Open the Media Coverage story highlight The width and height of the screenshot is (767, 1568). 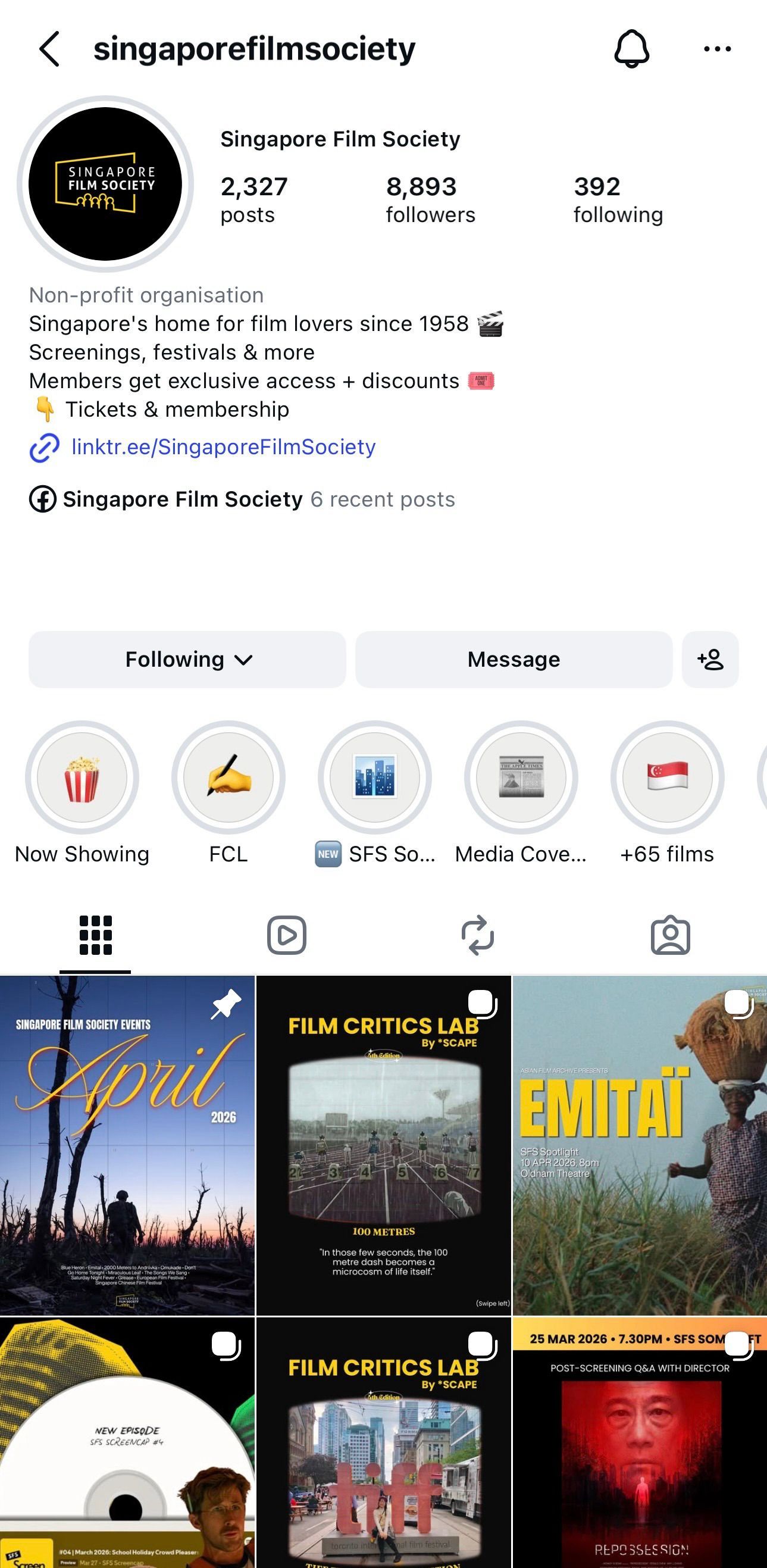click(521, 777)
